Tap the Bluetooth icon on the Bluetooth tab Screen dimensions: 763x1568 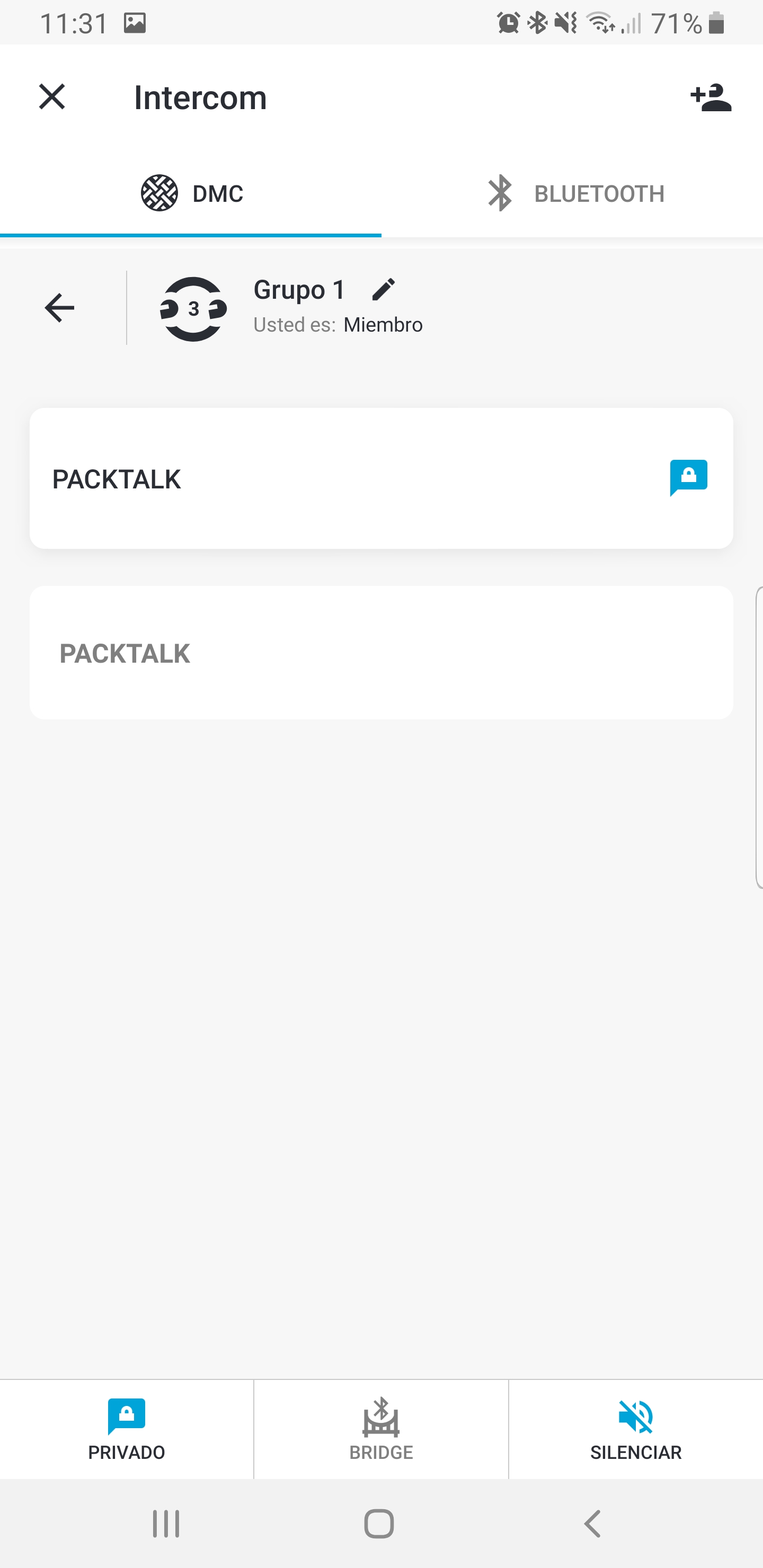[501, 193]
